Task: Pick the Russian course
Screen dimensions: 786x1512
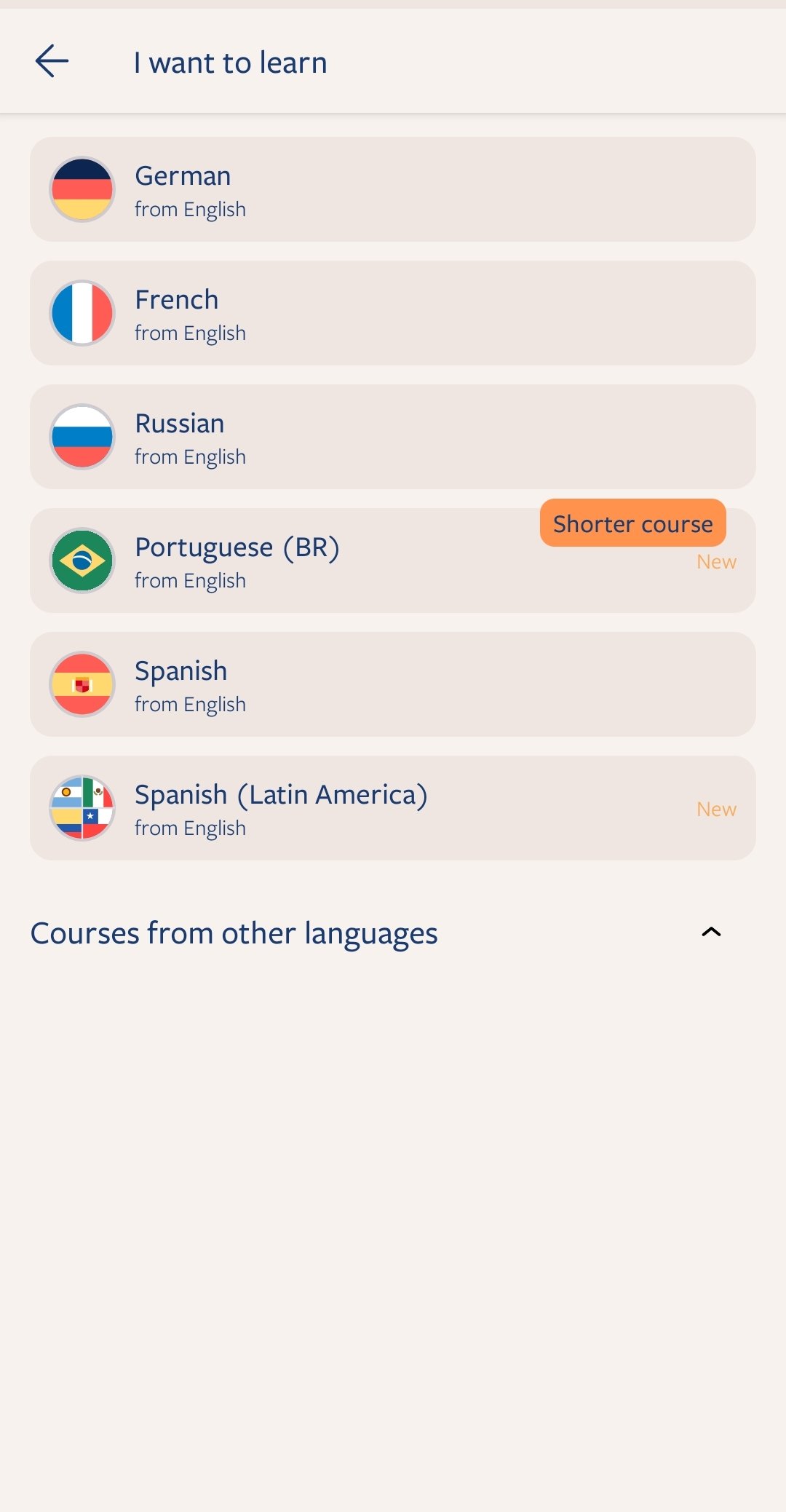Action: pyautogui.click(x=393, y=437)
